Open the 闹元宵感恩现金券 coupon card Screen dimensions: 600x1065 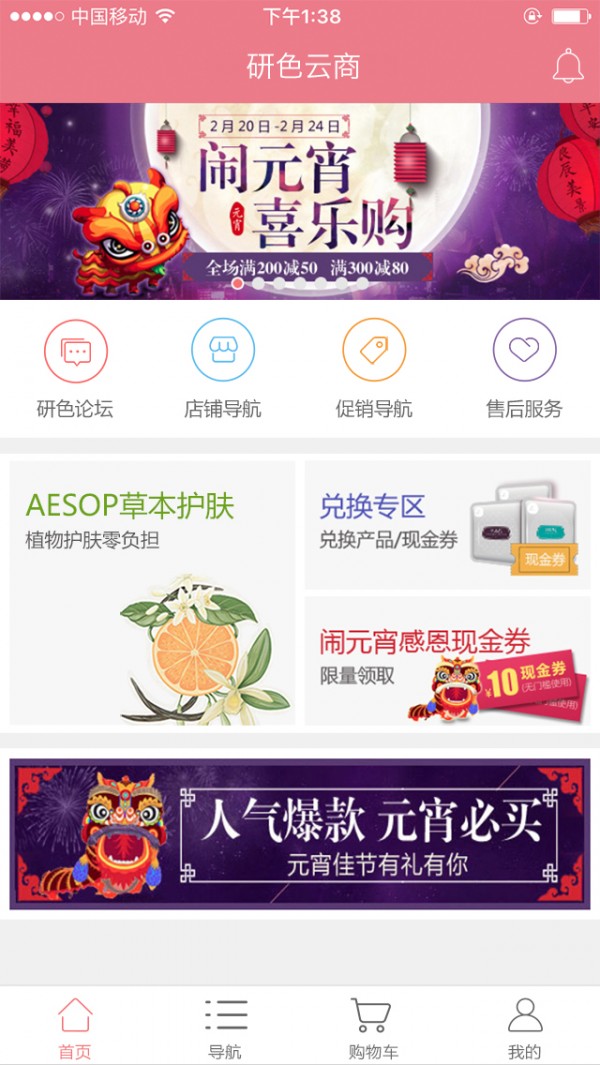click(447, 661)
